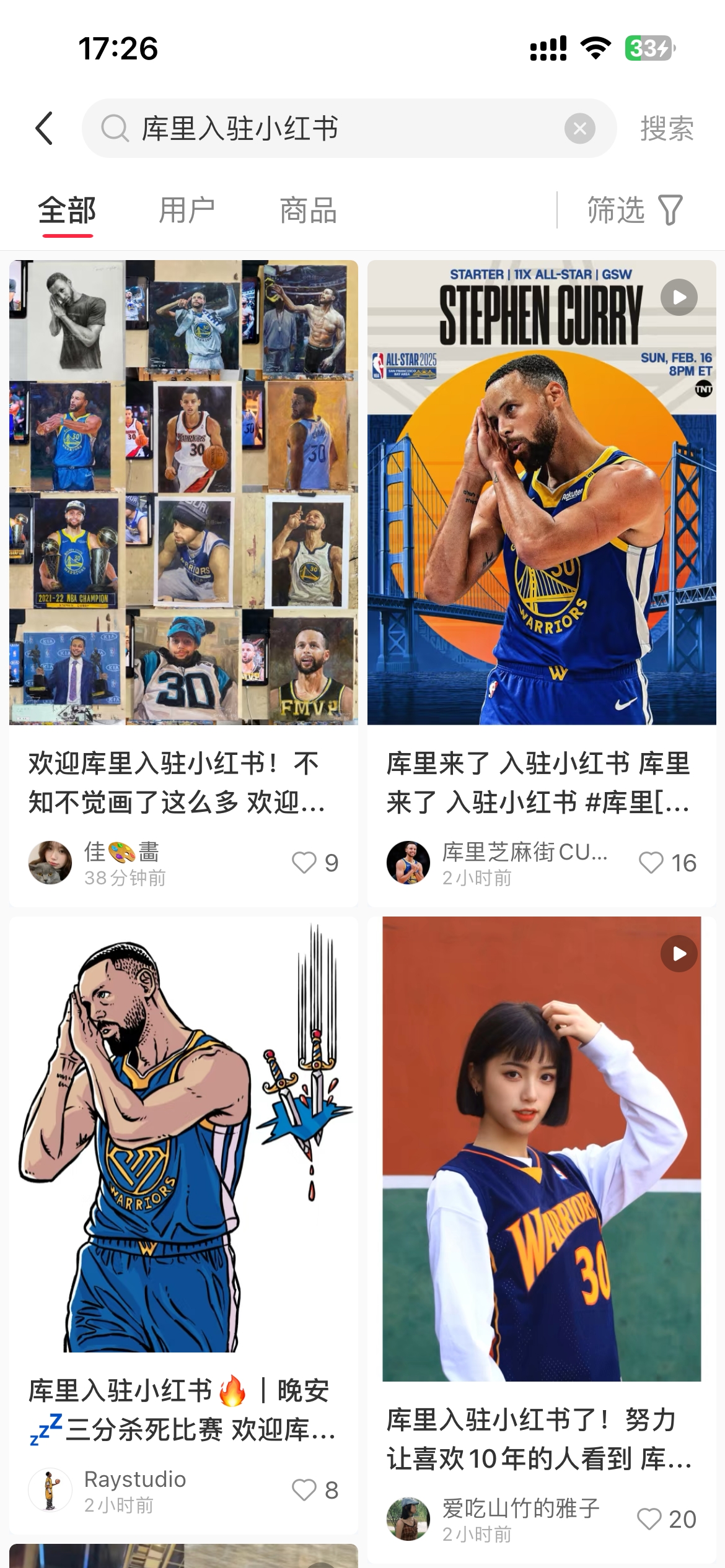Click the magnifying glass icon in search bar

[x=113, y=129]
